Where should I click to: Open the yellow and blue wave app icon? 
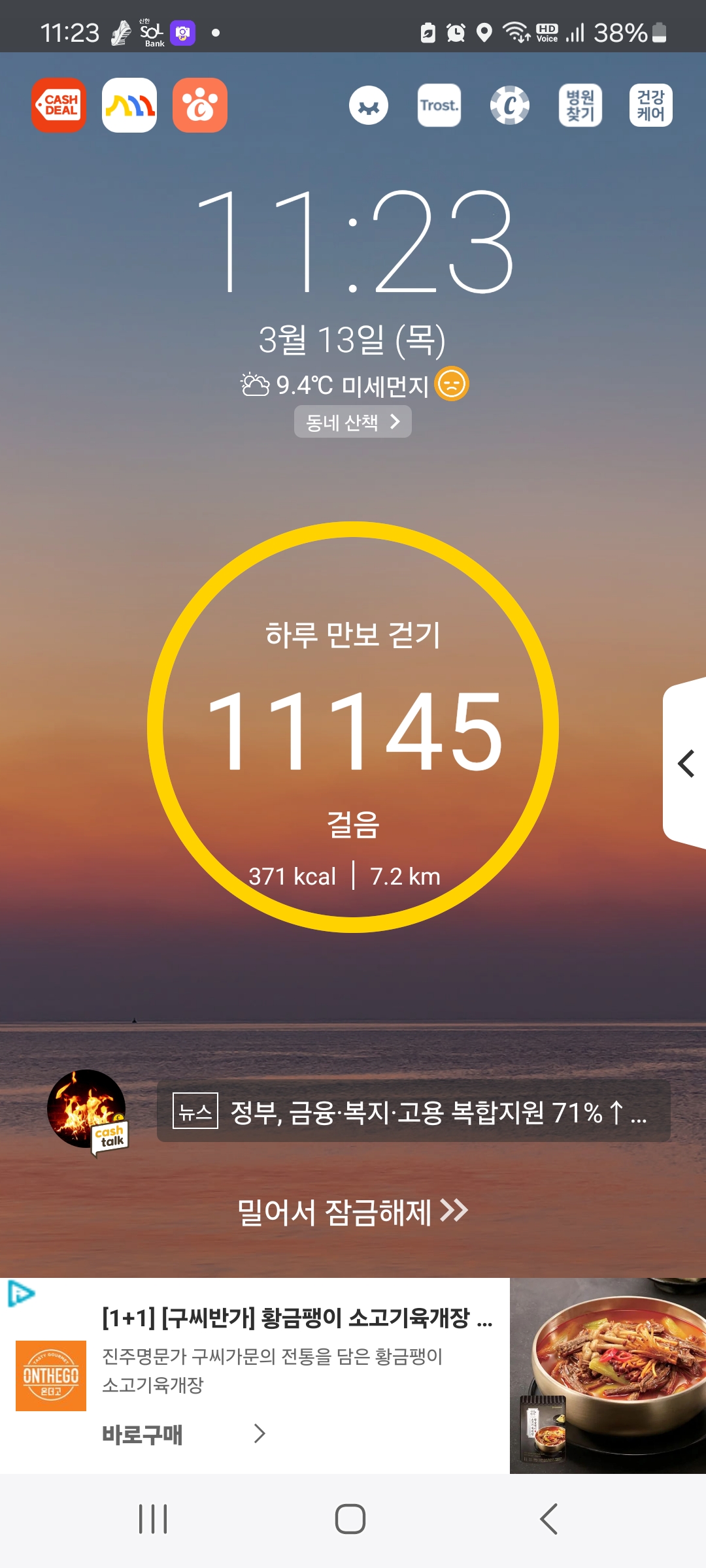129,105
